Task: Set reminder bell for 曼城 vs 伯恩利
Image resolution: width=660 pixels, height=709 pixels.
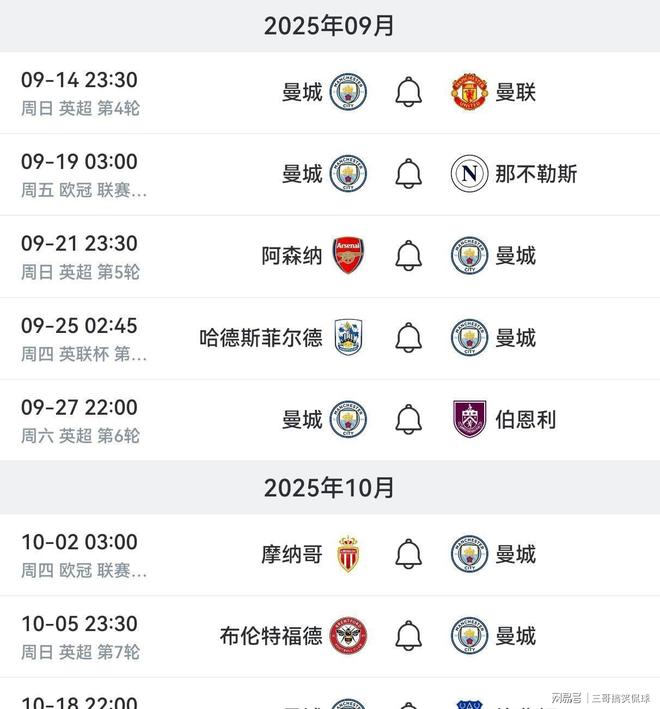Action: click(x=408, y=420)
